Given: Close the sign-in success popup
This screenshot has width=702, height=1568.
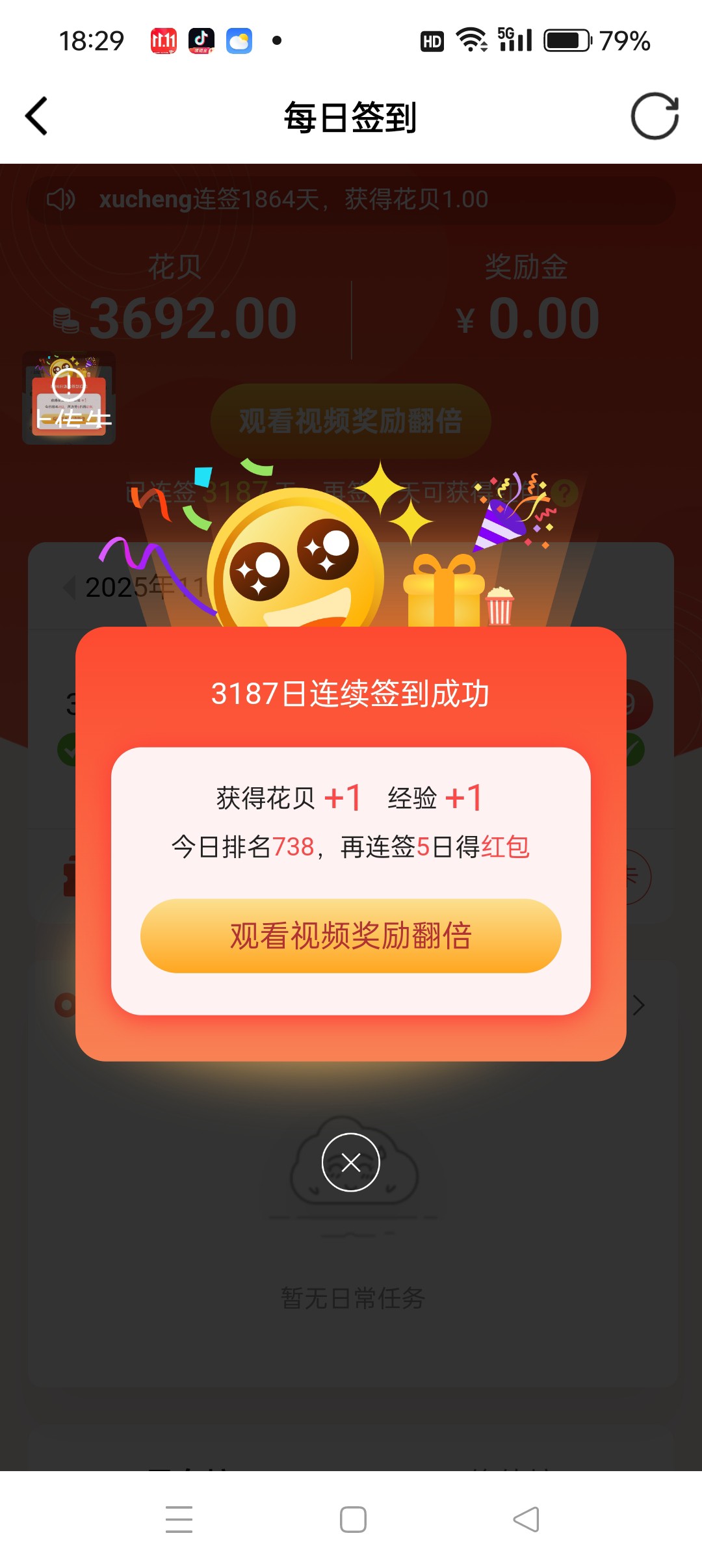Looking at the screenshot, I should point(350,1162).
